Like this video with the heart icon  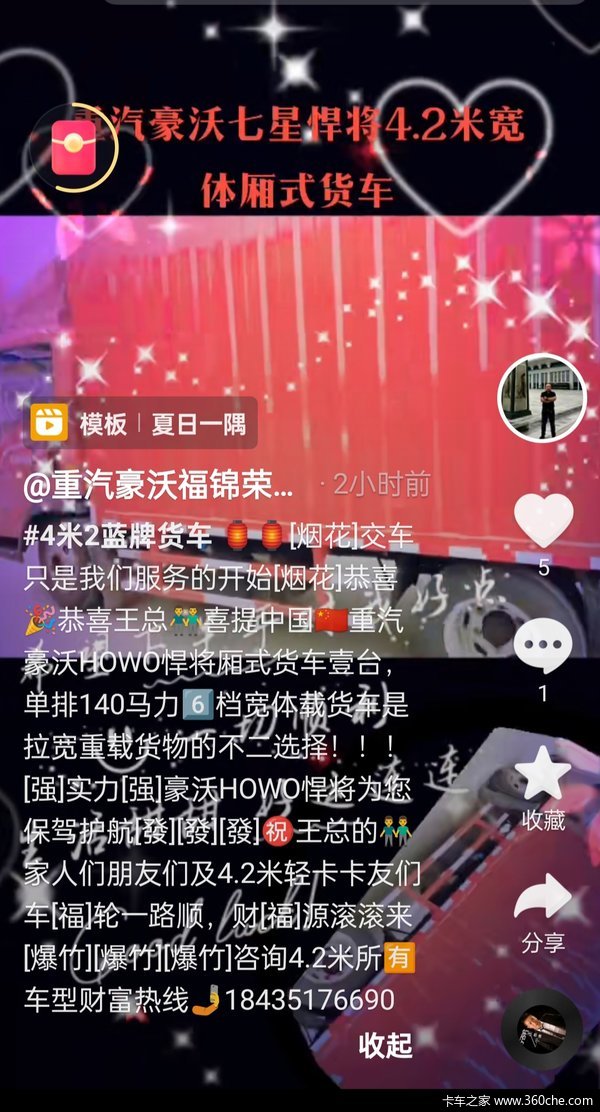(x=543, y=520)
